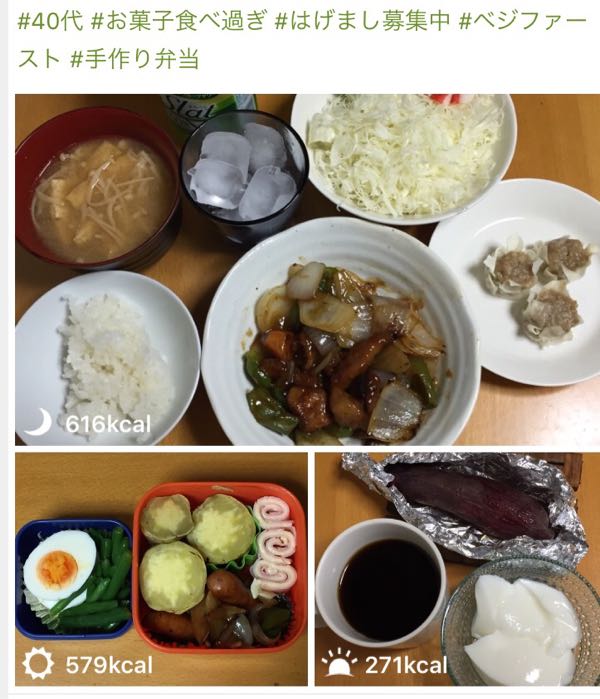View the 579kcal lunch bento photo

[161, 568]
